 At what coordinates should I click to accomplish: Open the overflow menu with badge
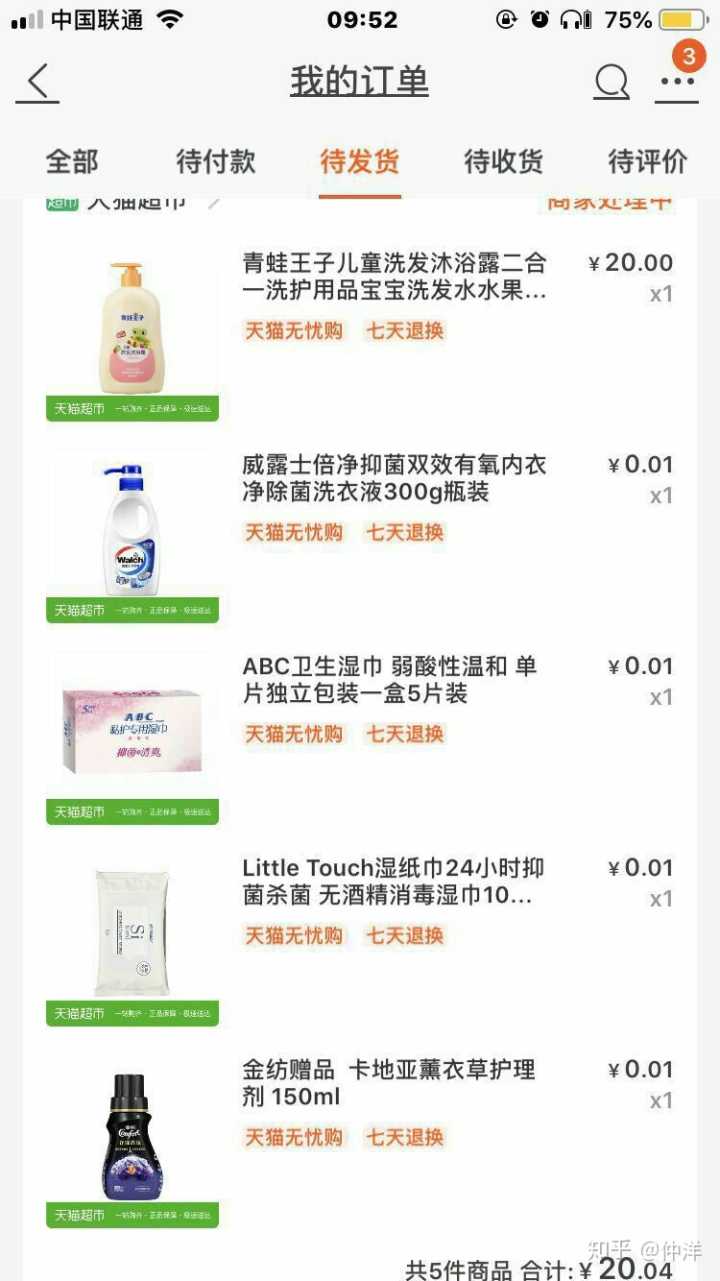click(677, 80)
